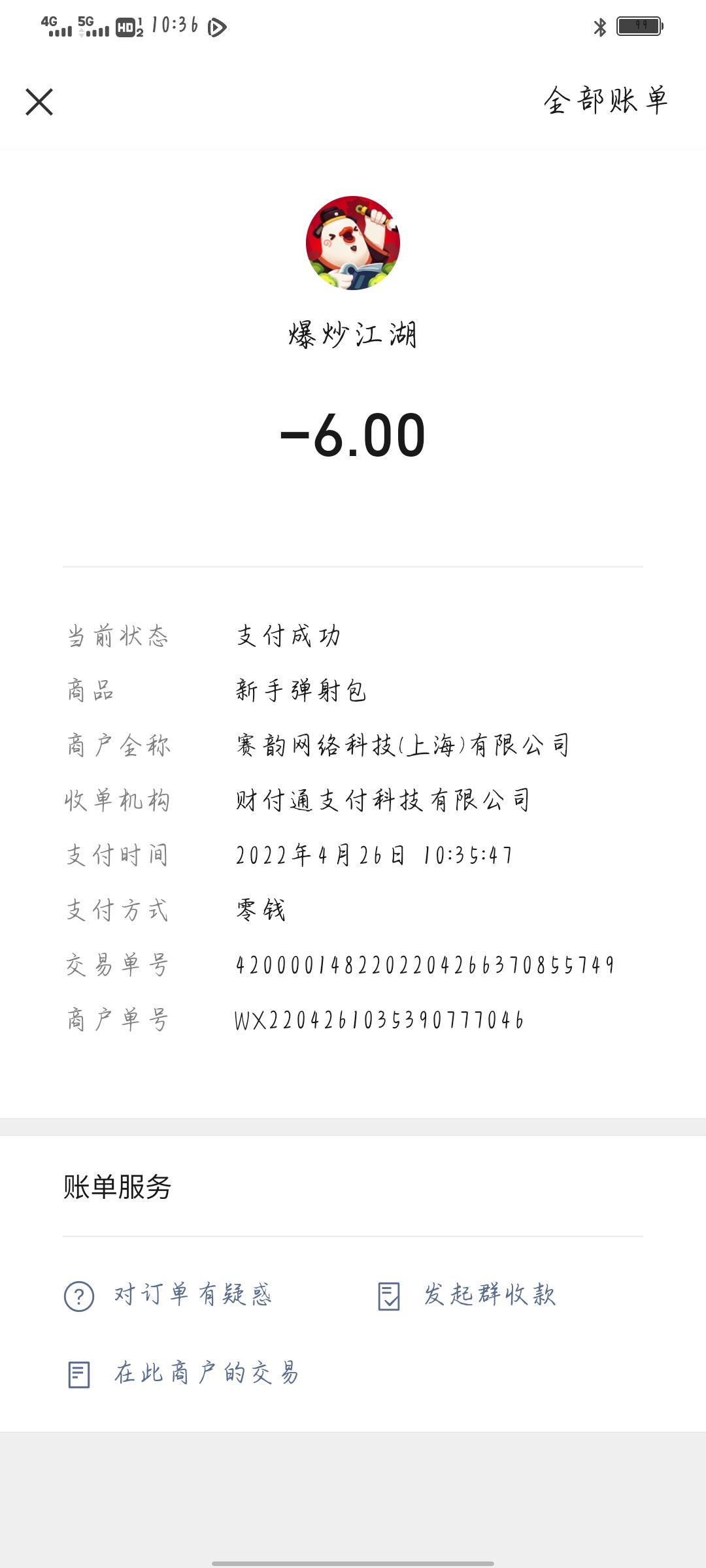This screenshot has width=706, height=1568.
Task: Open the 爆炒江湖 merchant avatar
Action: pyautogui.click(x=353, y=243)
